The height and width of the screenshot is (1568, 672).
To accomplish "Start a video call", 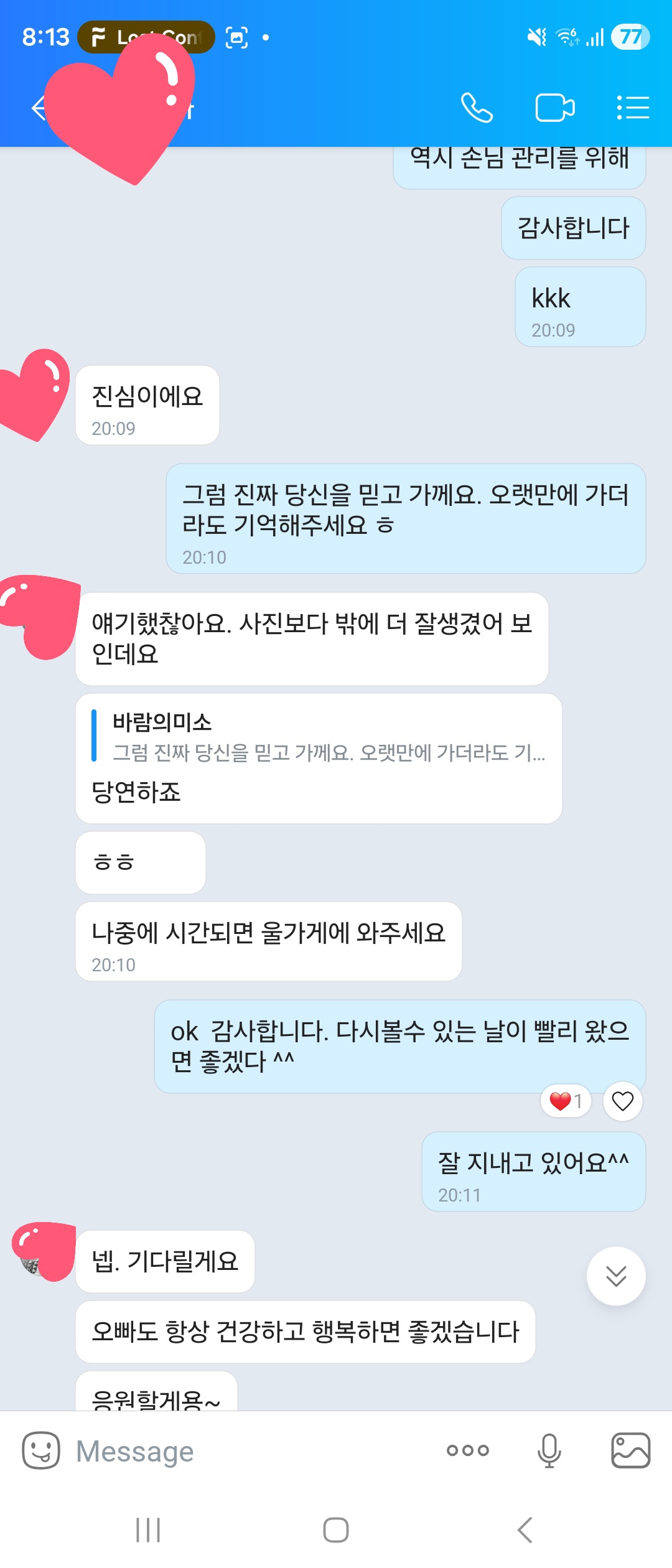I will 554,108.
